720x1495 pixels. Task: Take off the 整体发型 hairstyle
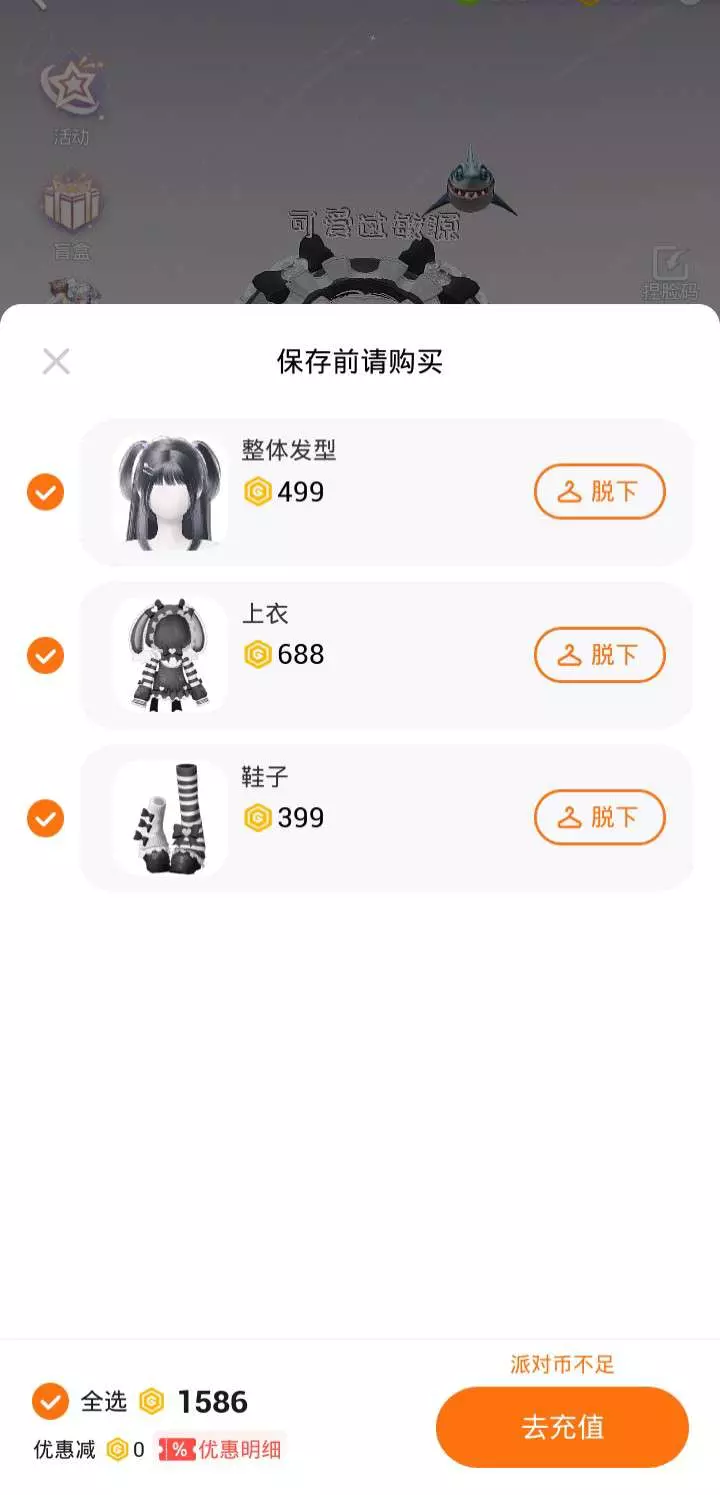[599, 492]
